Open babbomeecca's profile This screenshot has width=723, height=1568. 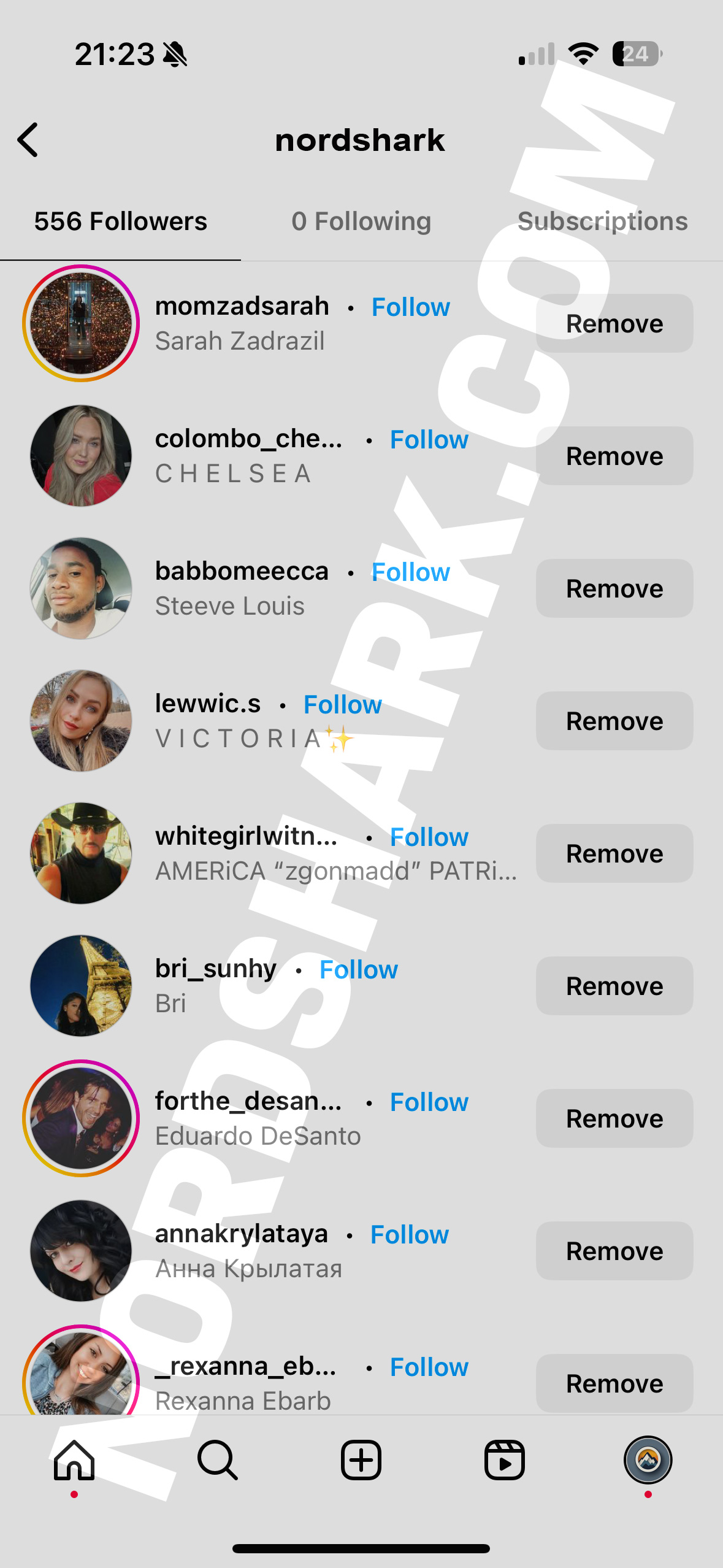[x=242, y=572]
